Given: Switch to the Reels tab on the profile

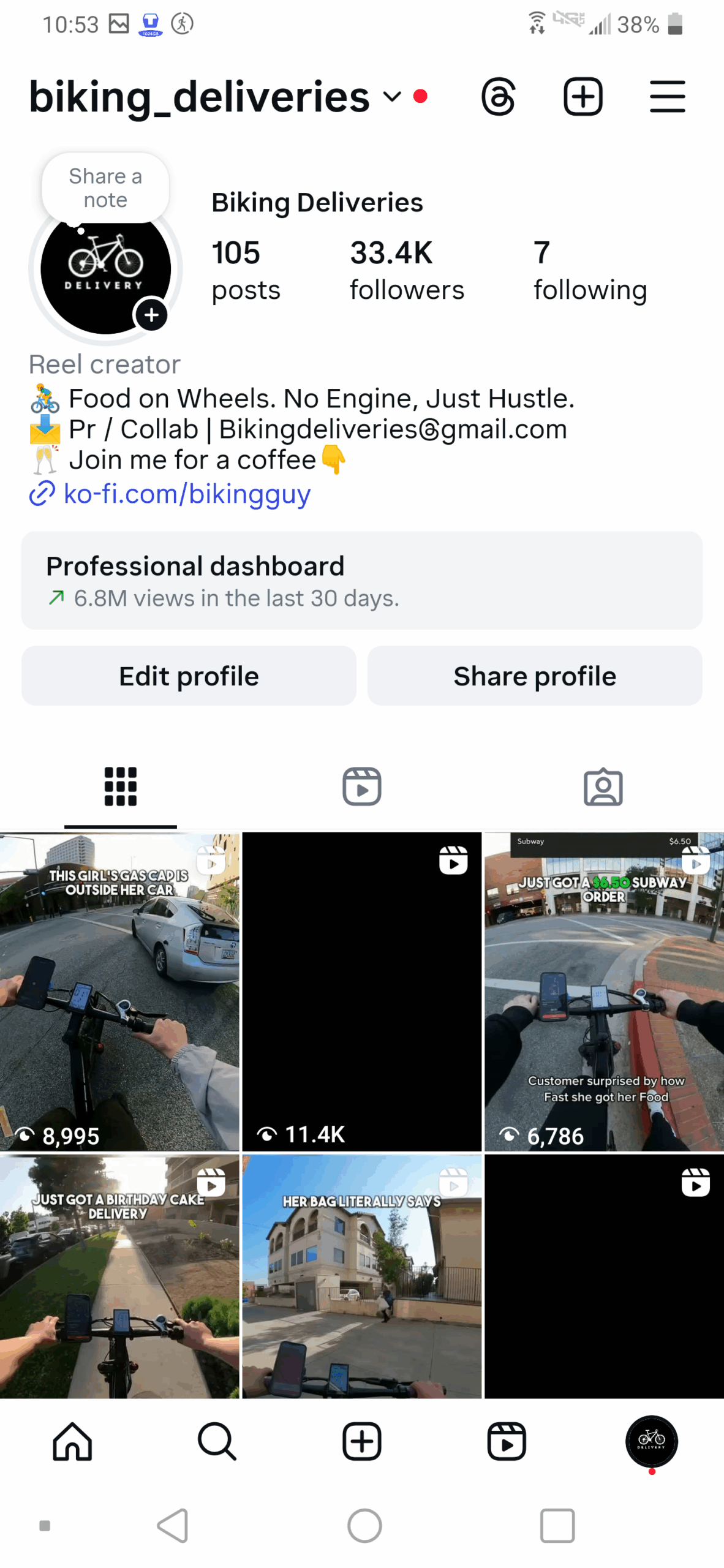Looking at the screenshot, I should pyautogui.click(x=361, y=786).
